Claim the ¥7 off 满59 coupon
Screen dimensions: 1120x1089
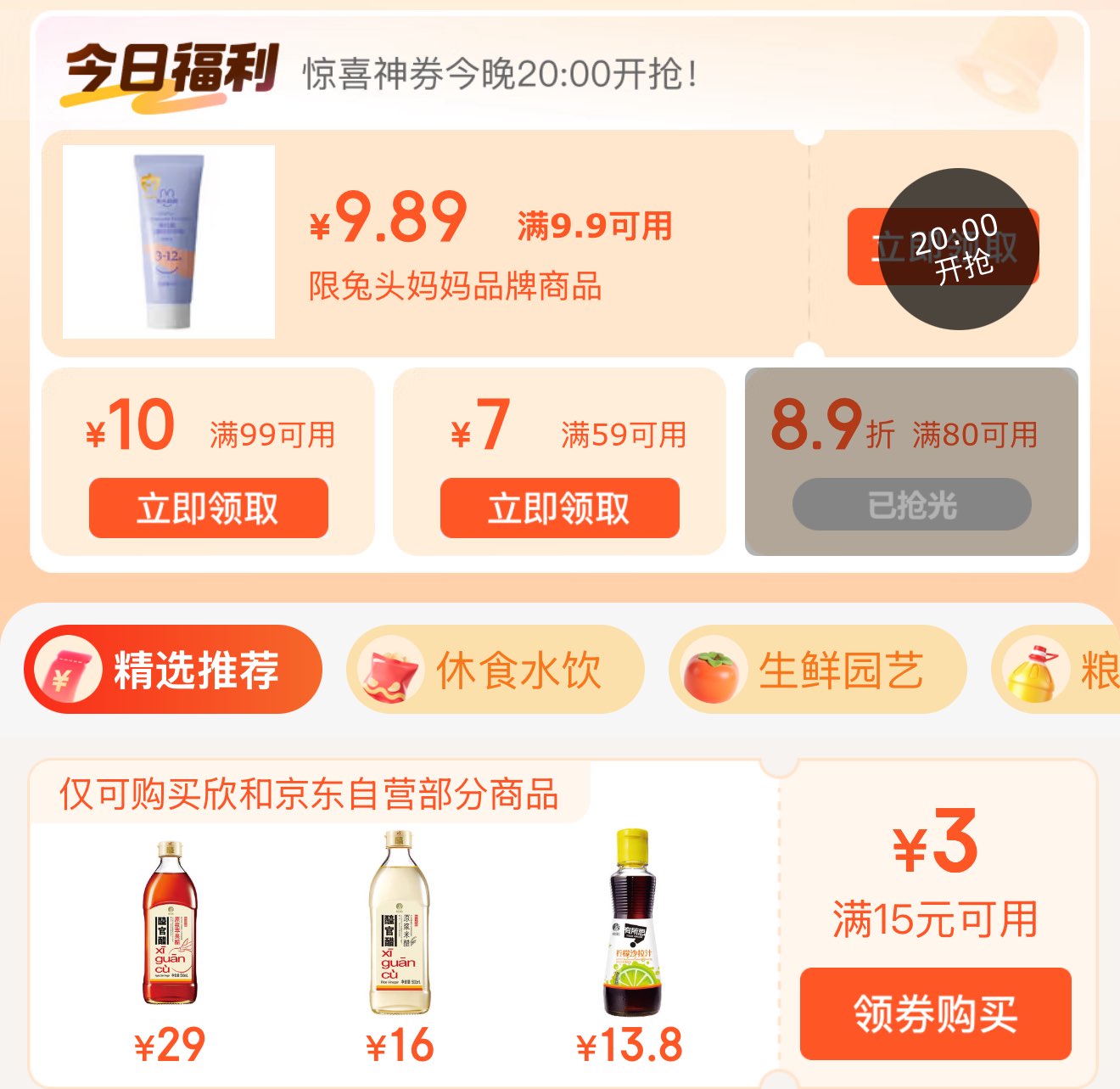coord(559,508)
